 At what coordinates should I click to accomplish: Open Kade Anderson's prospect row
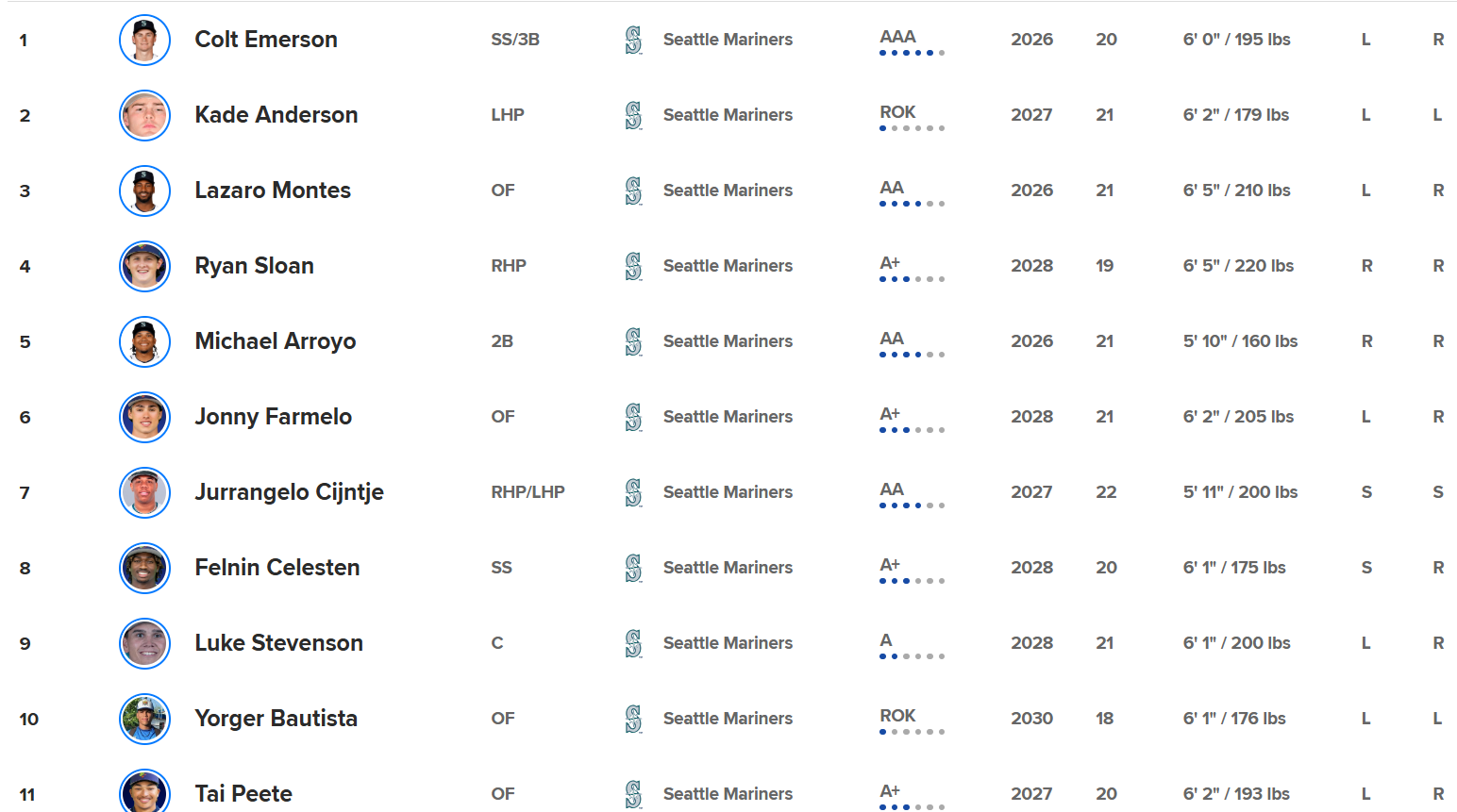276,115
